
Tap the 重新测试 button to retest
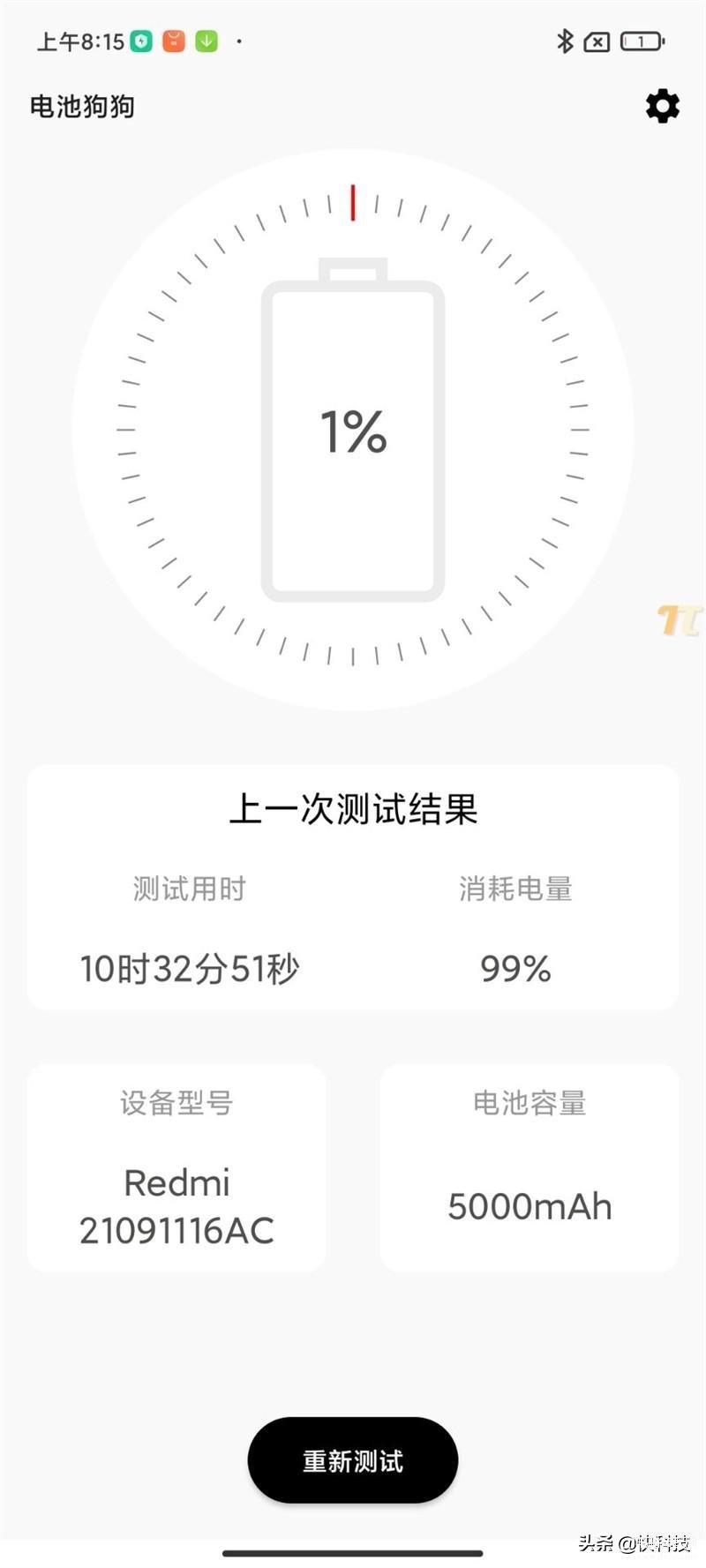353,1460
